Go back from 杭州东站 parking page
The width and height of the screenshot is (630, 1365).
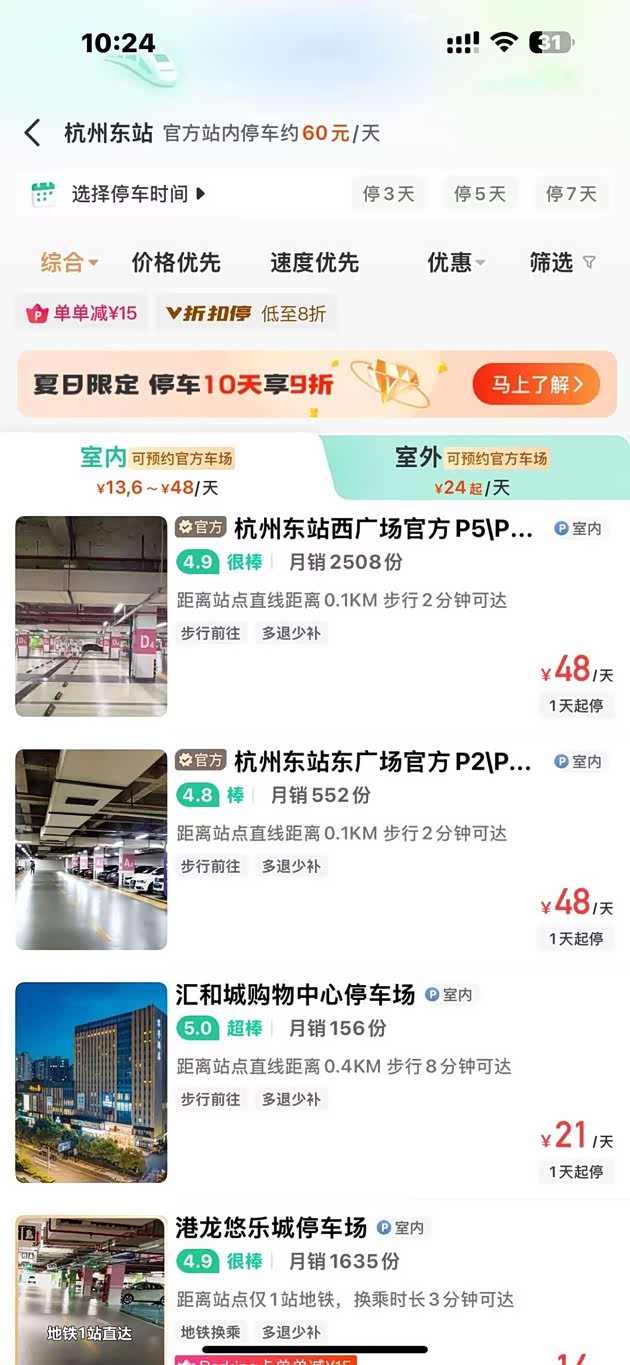[x=32, y=133]
